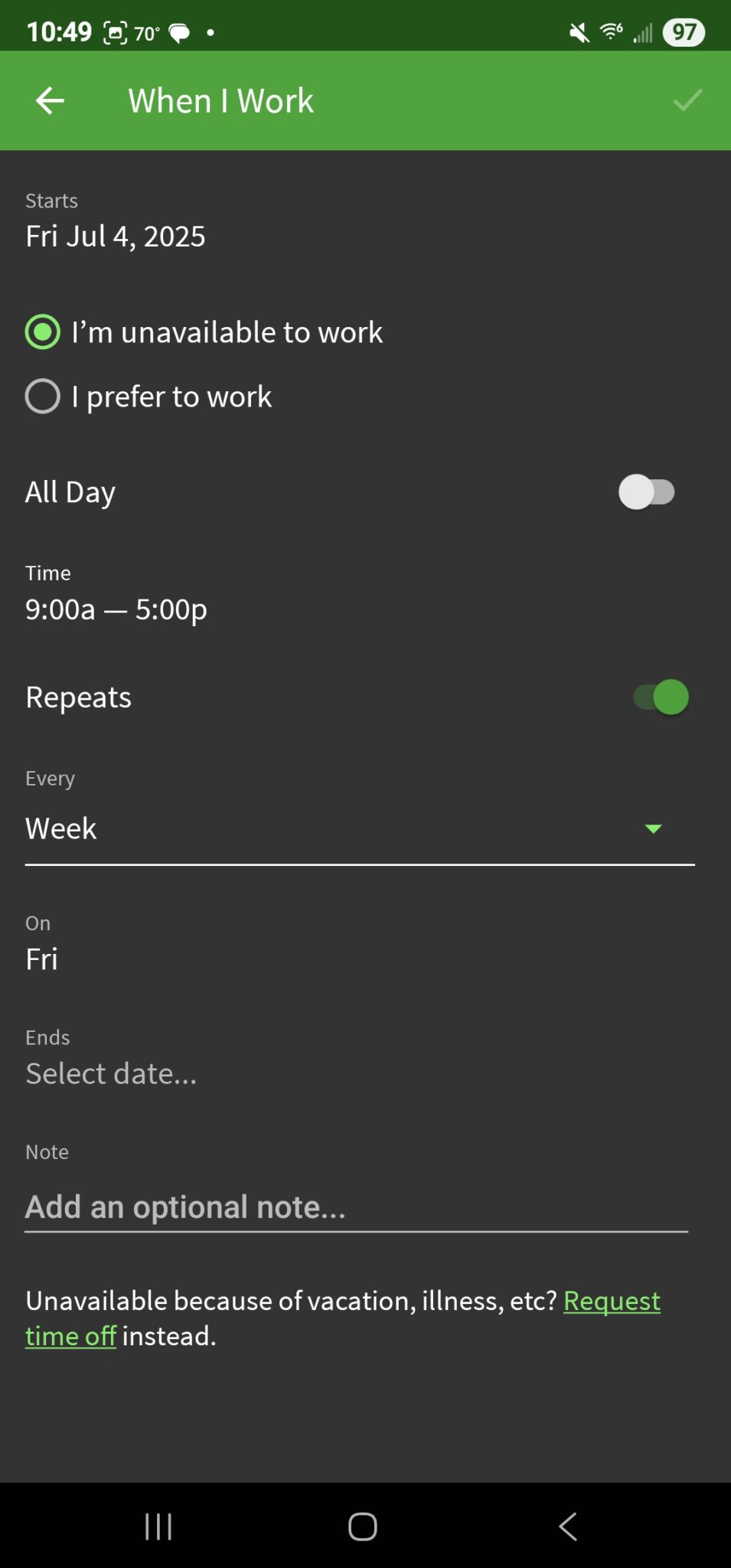This screenshot has height=1568, width=731.
Task: Tap the Request time off link
Action: (611, 1301)
